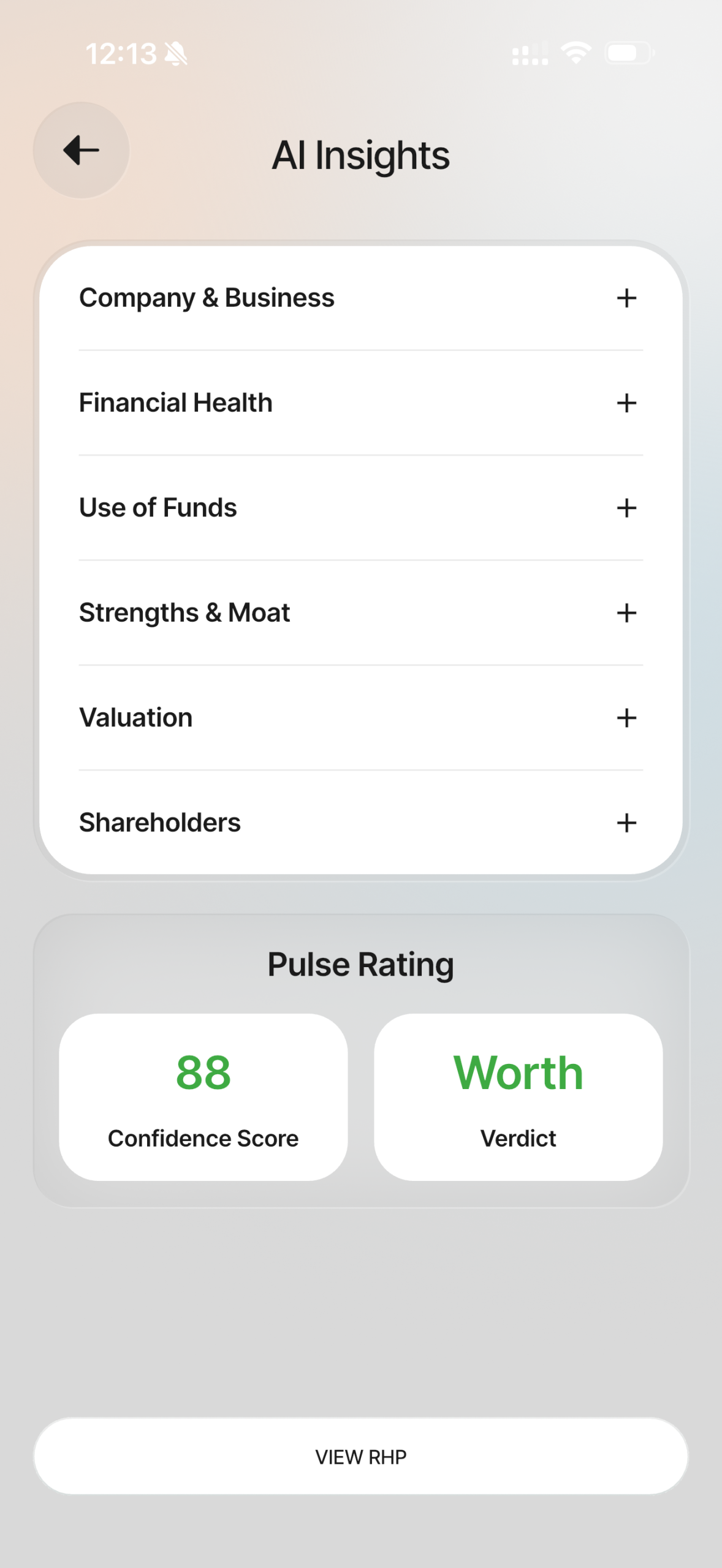Tap the VIEW RHP button

tap(361, 1457)
